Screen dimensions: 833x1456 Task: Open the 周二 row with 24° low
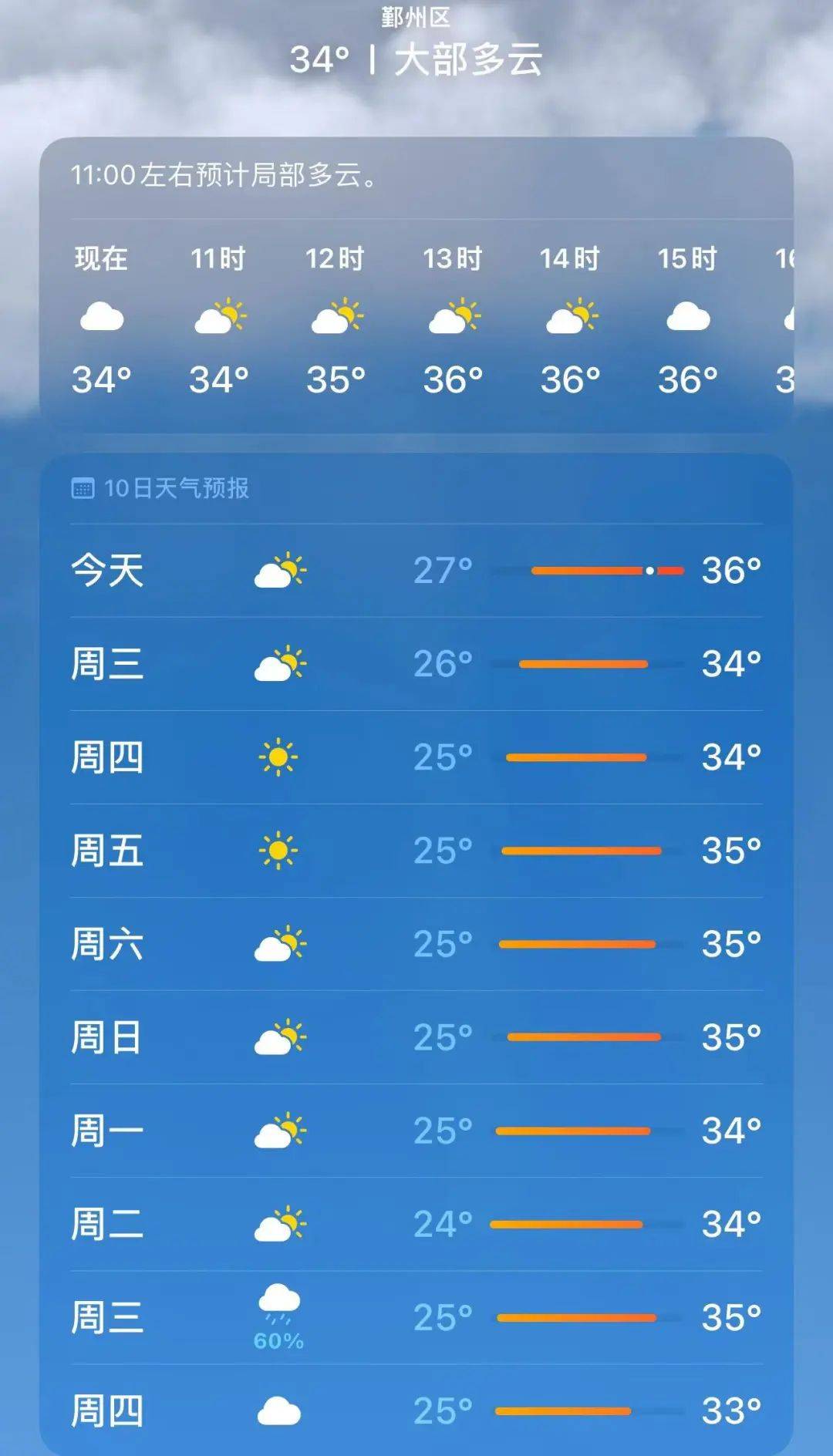click(416, 1224)
